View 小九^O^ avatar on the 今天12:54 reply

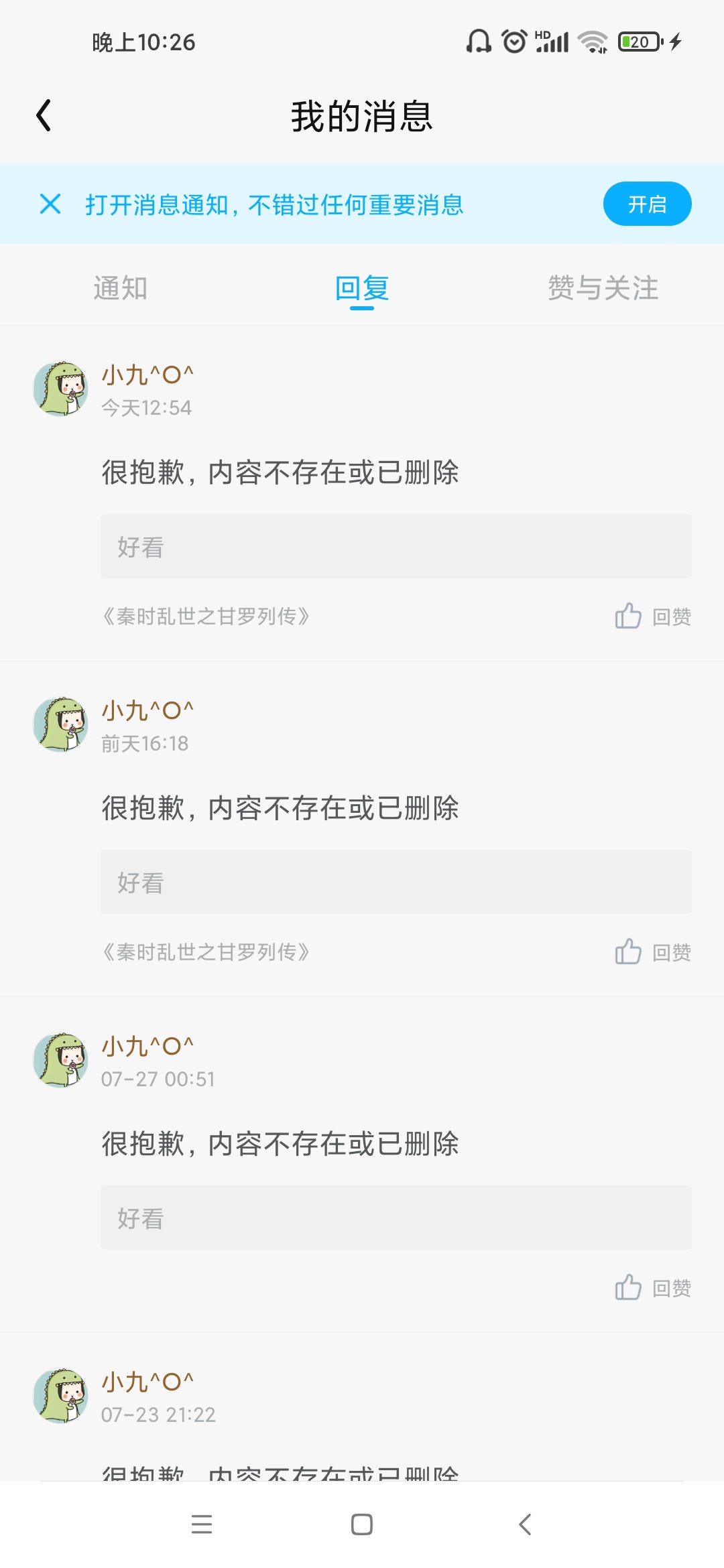61,389
